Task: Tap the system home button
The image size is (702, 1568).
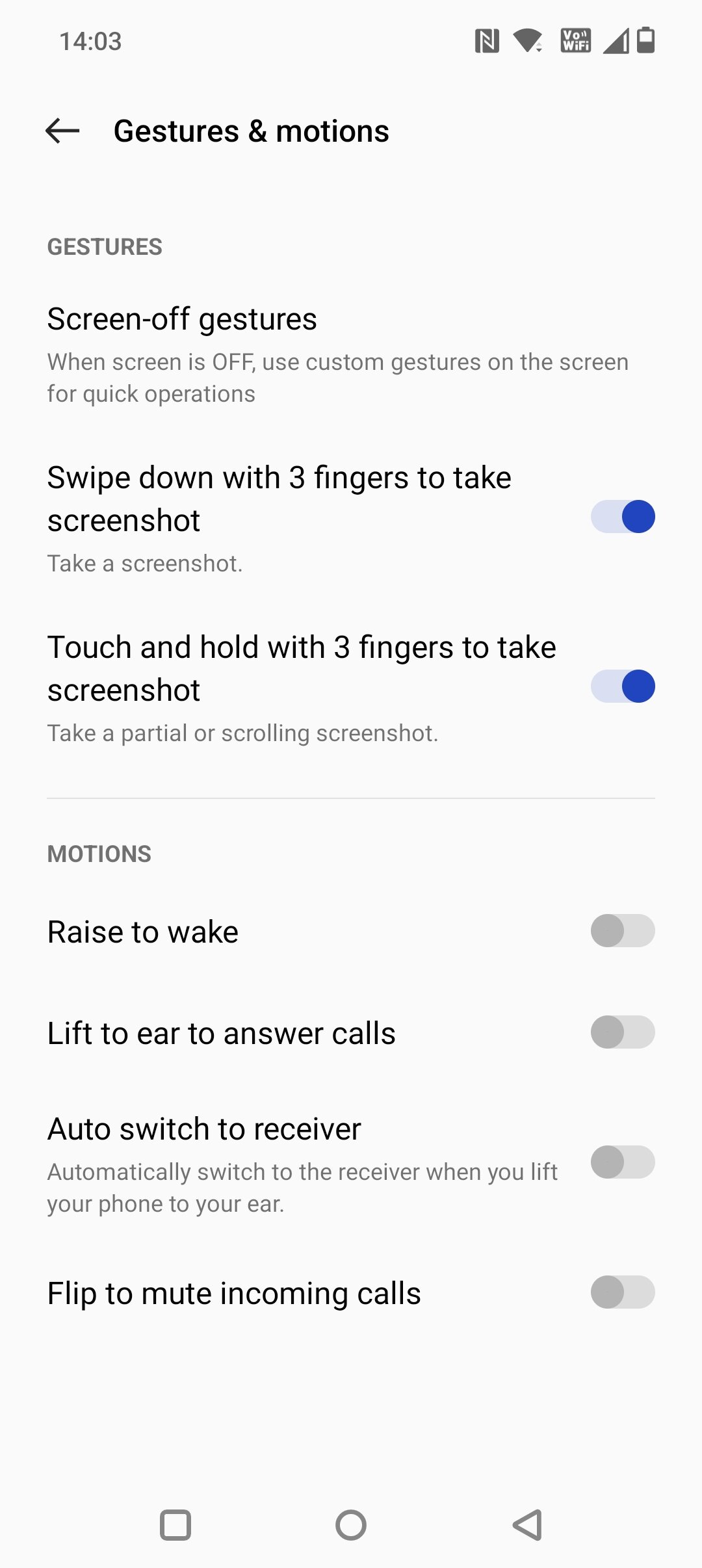Action: (x=351, y=1525)
